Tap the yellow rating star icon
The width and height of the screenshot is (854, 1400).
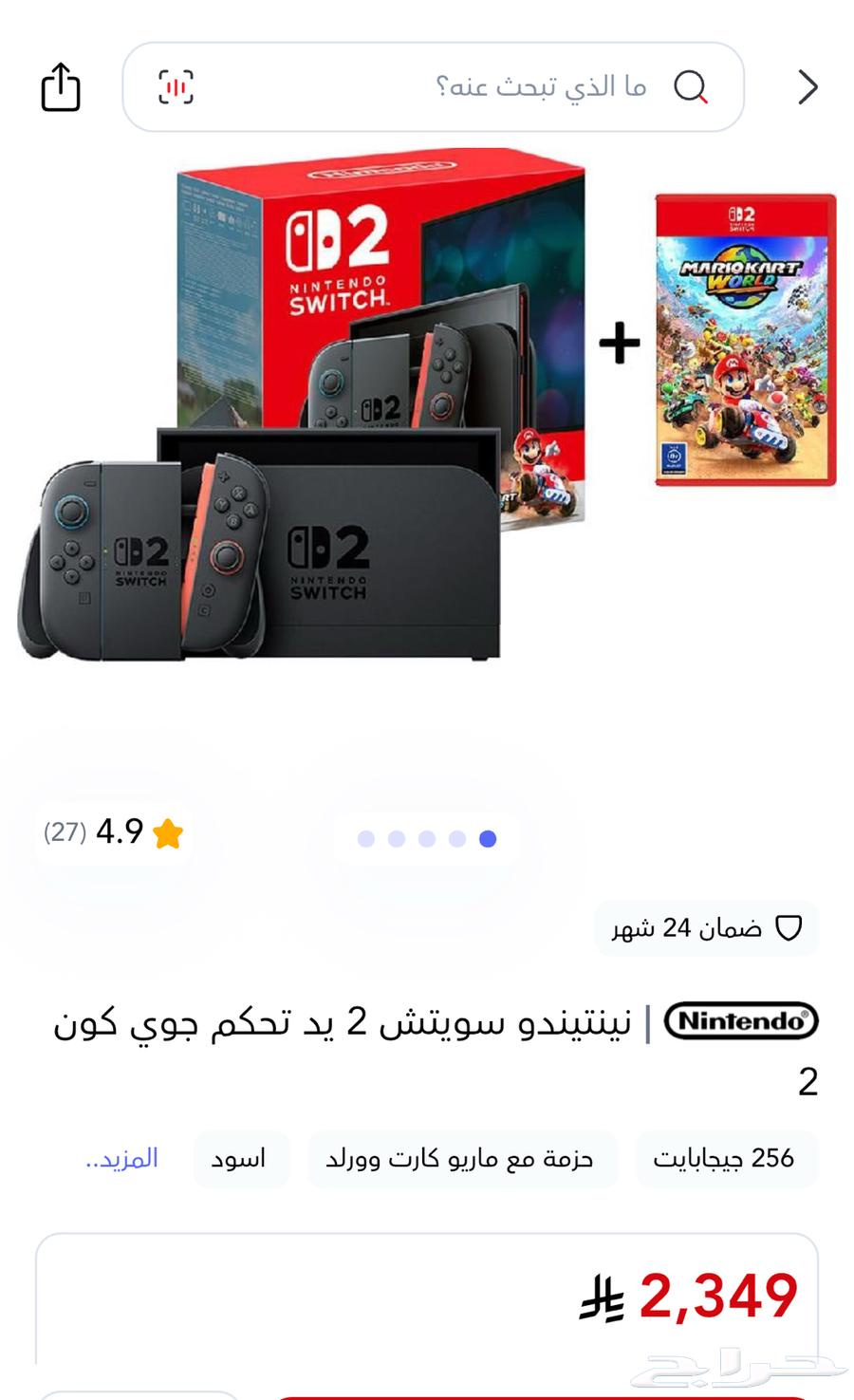pyautogui.click(x=166, y=835)
